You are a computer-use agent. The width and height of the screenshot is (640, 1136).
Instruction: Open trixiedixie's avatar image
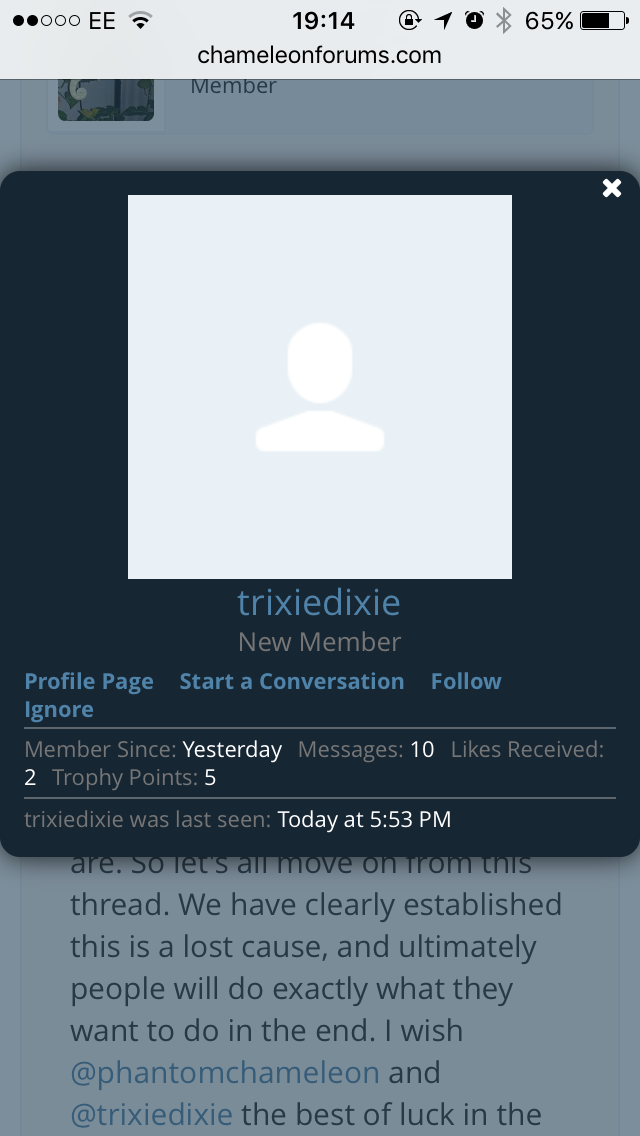pos(320,387)
